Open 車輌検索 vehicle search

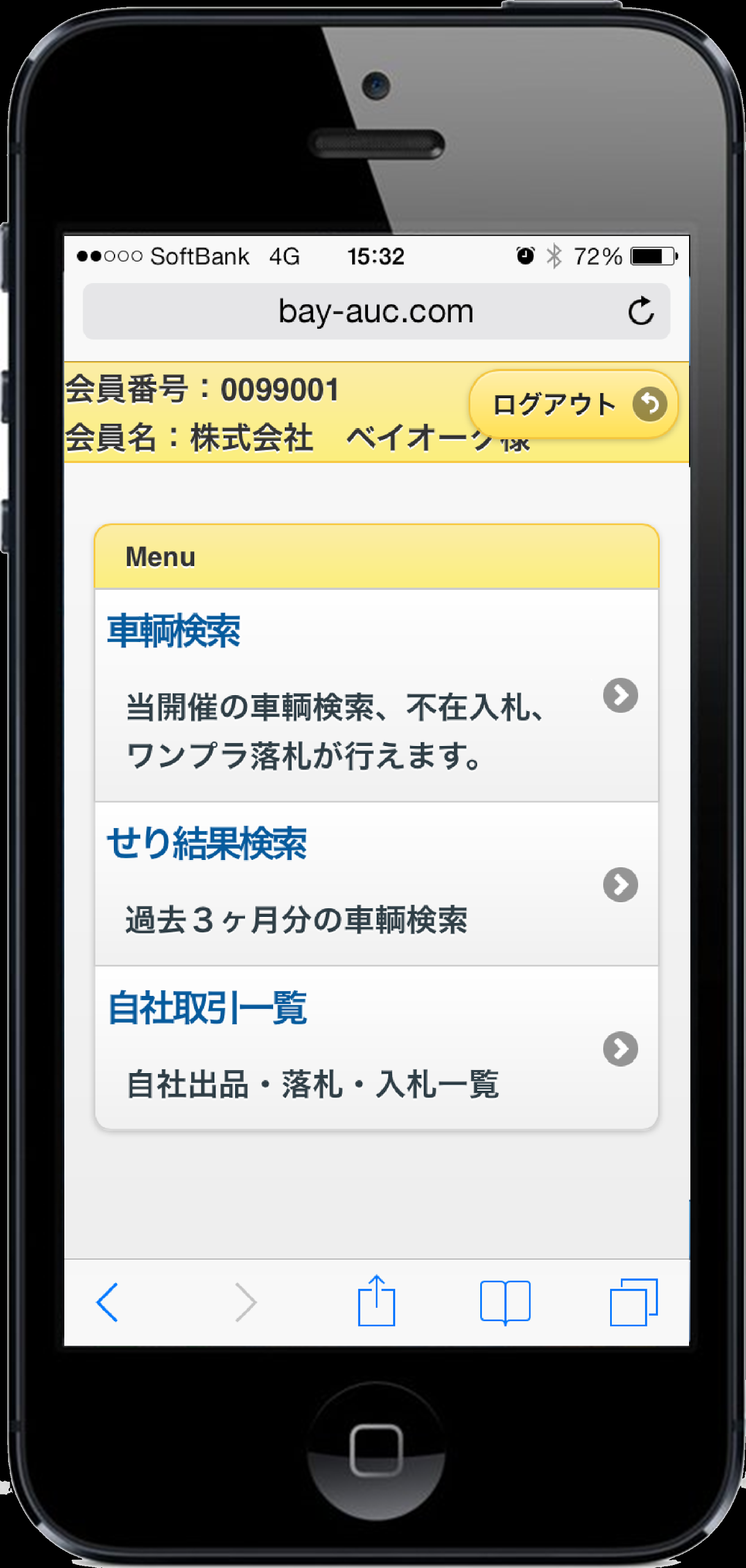pos(376,695)
